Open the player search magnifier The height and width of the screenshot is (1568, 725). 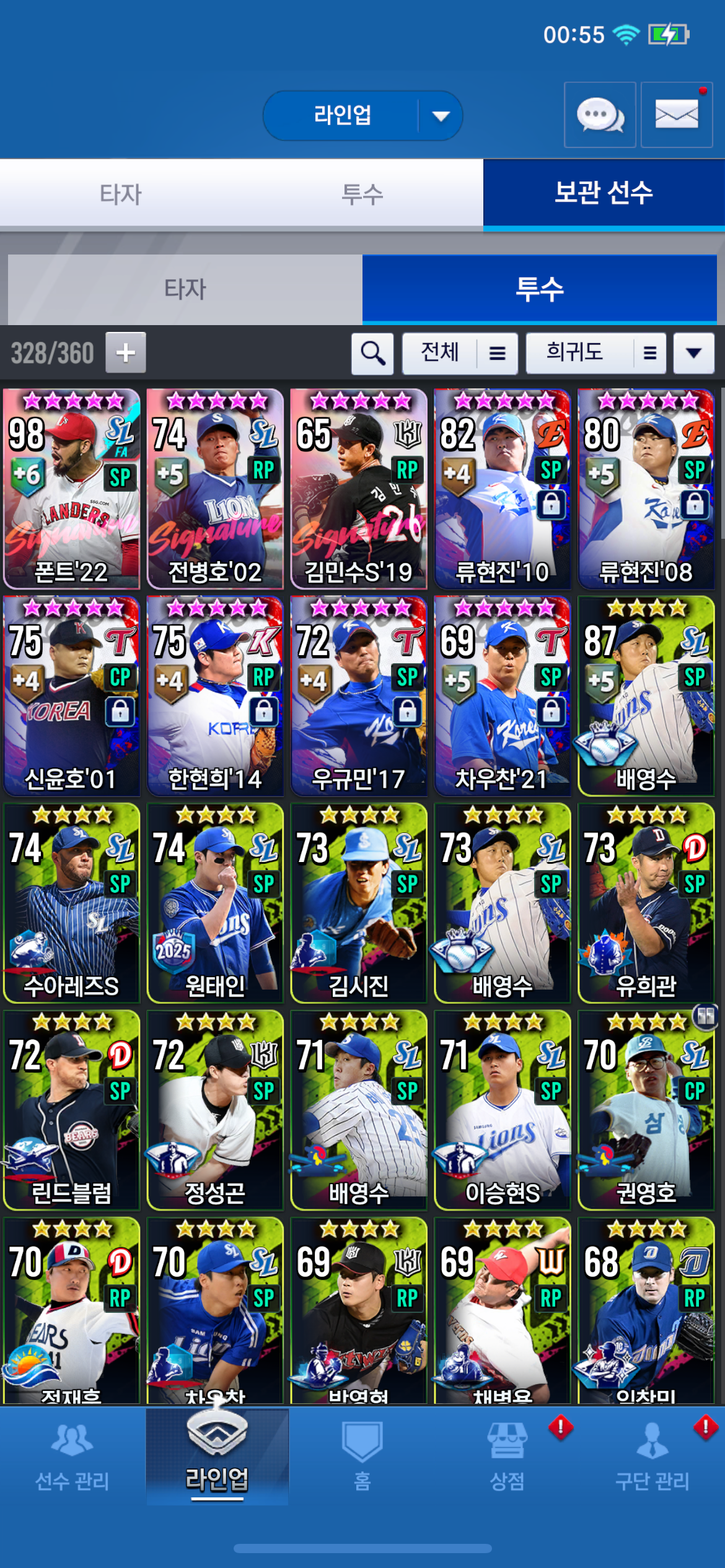click(x=372, y=354)
